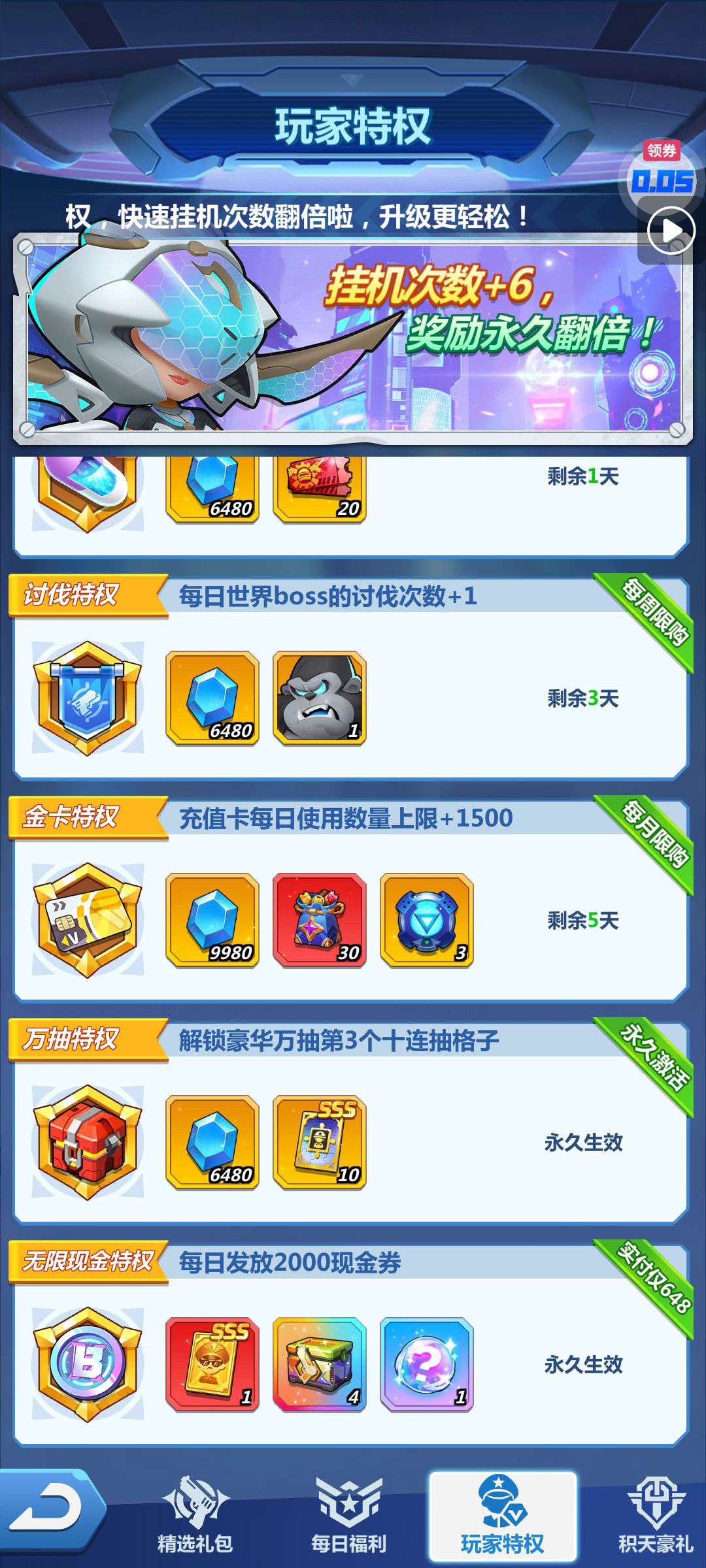706x1568 pixels.
Task: Open the 金卡特权 gold card badge
Action: tap(88, 920)
